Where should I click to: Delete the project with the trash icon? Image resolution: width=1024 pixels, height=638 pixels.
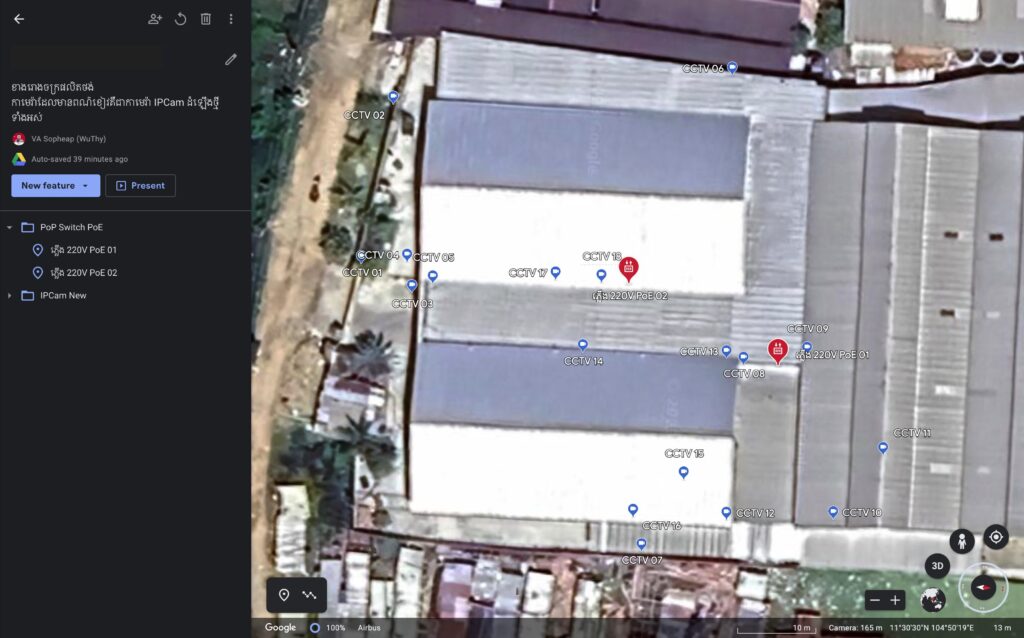coord(206,19)
